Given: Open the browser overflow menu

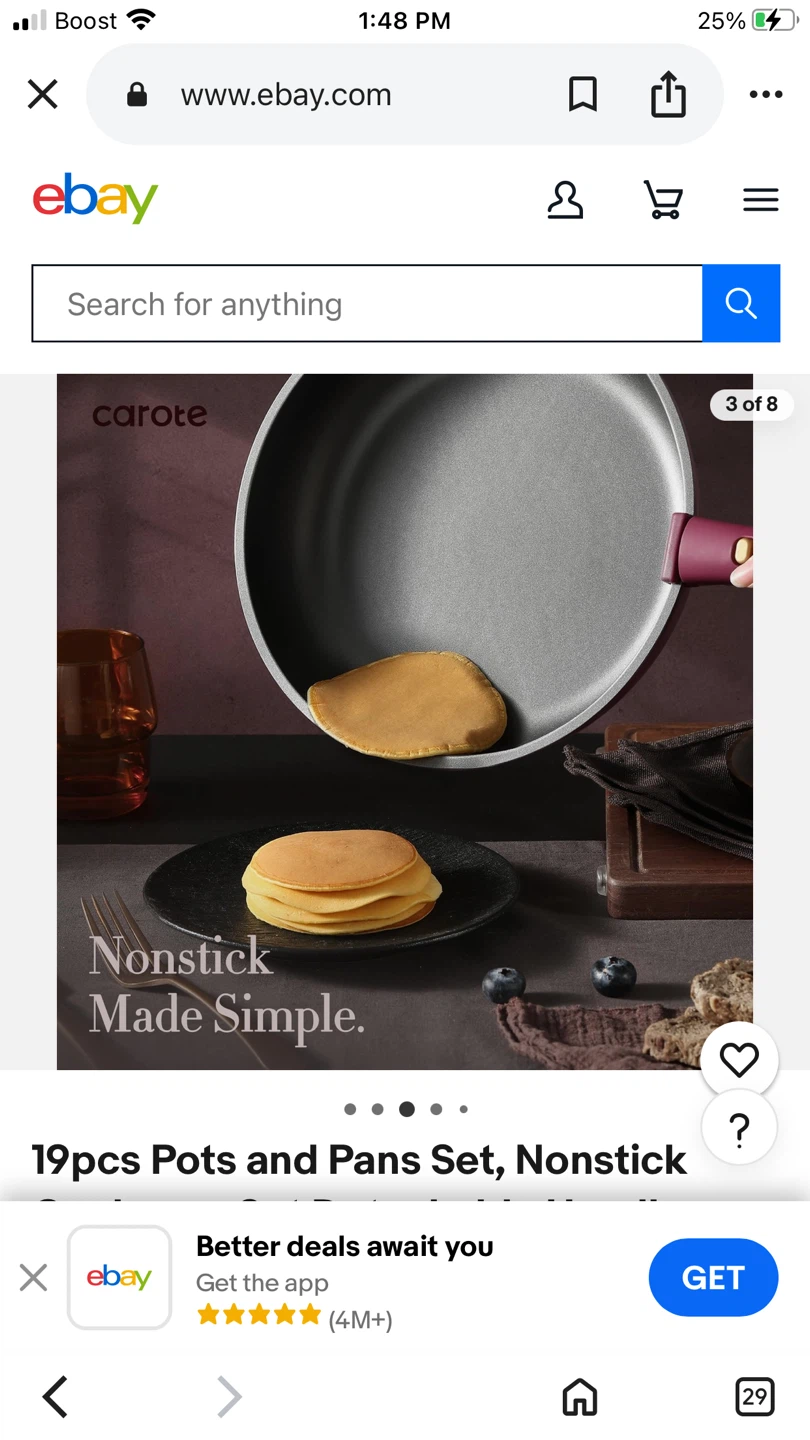Looking at the screenshot, I should 765,95.
